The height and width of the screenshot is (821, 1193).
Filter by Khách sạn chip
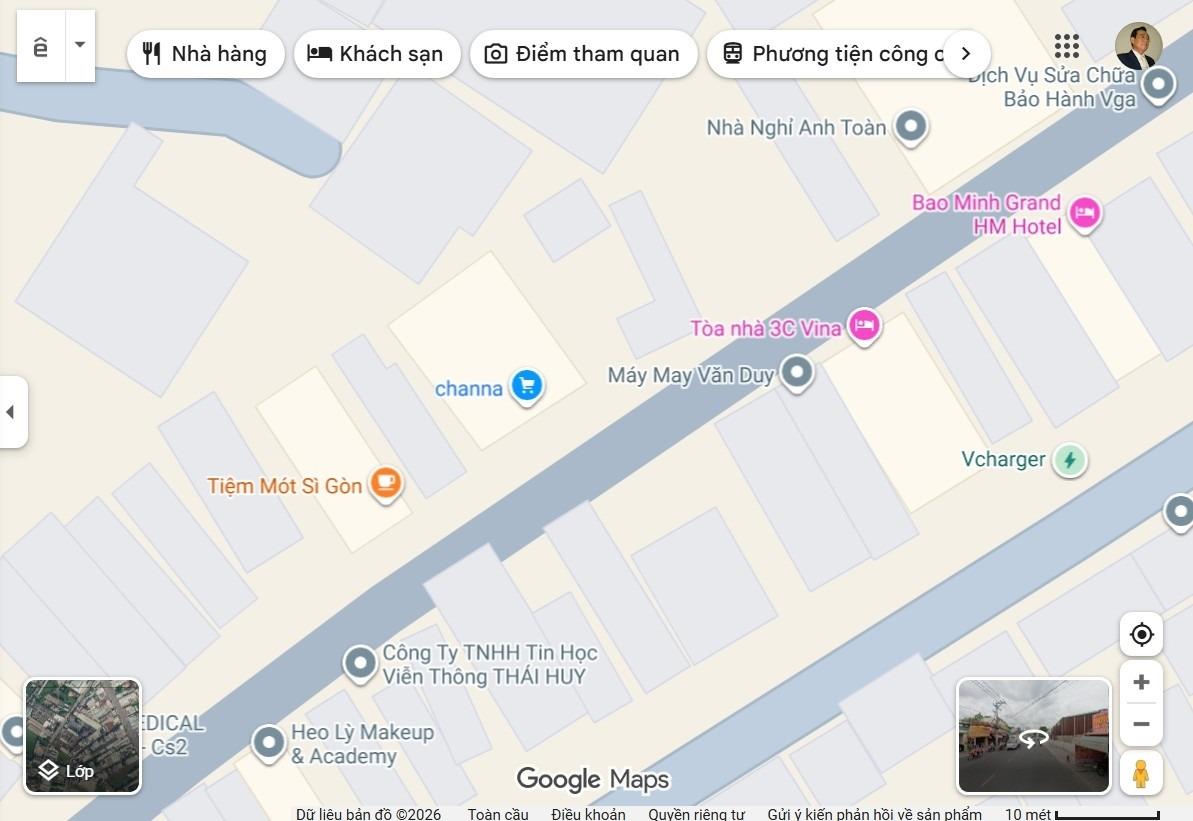tap(376, 54)
